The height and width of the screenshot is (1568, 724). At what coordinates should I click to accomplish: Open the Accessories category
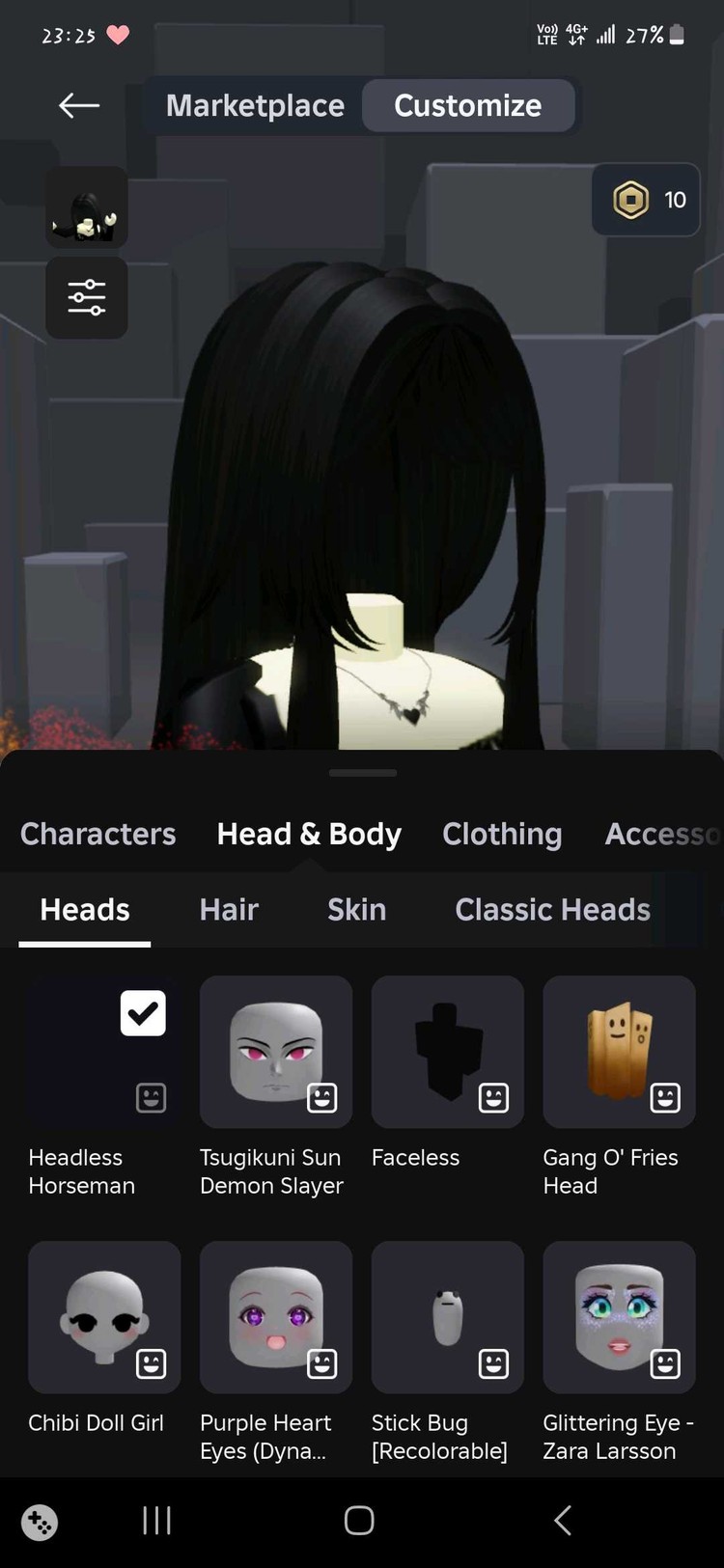coord(662,834)
